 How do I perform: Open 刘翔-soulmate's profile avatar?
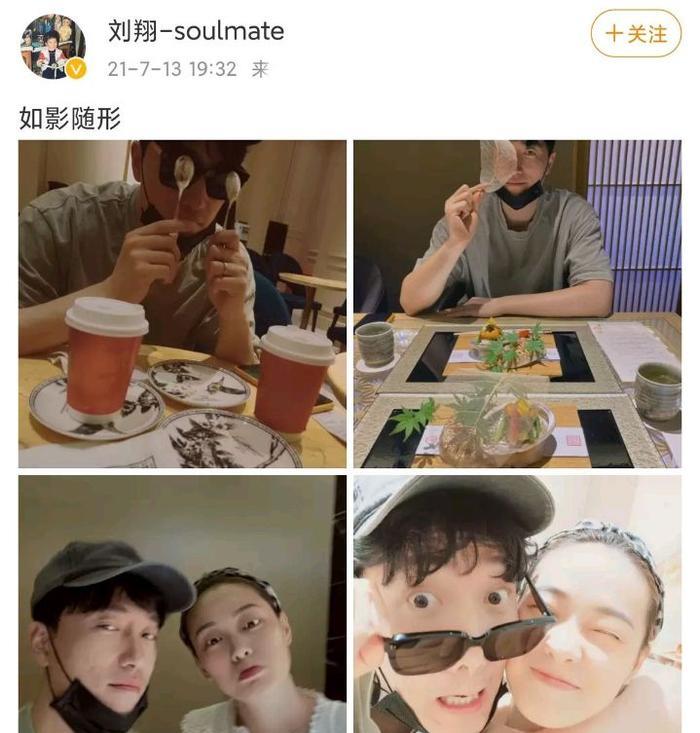(54, 46)
